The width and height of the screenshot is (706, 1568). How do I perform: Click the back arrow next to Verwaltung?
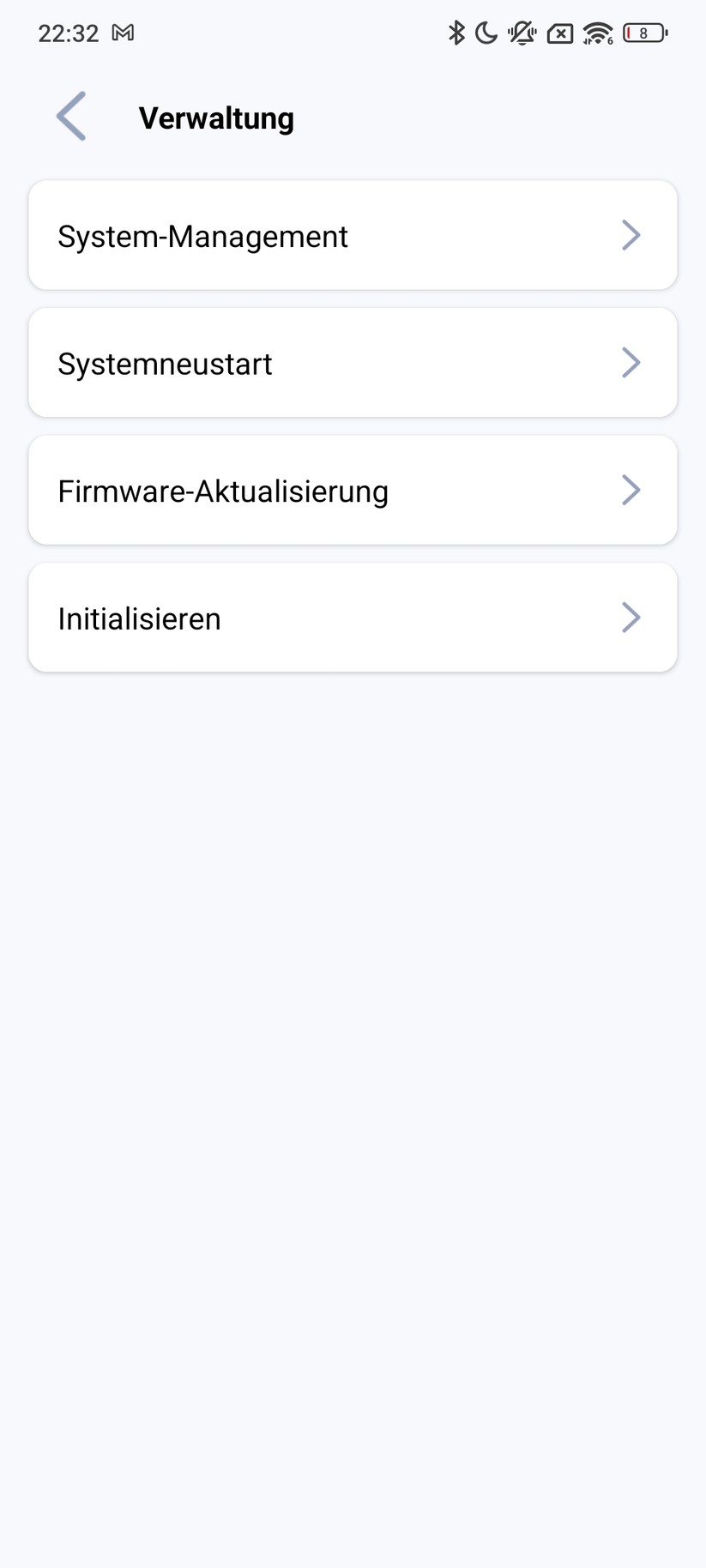click(x=71, y=116)
